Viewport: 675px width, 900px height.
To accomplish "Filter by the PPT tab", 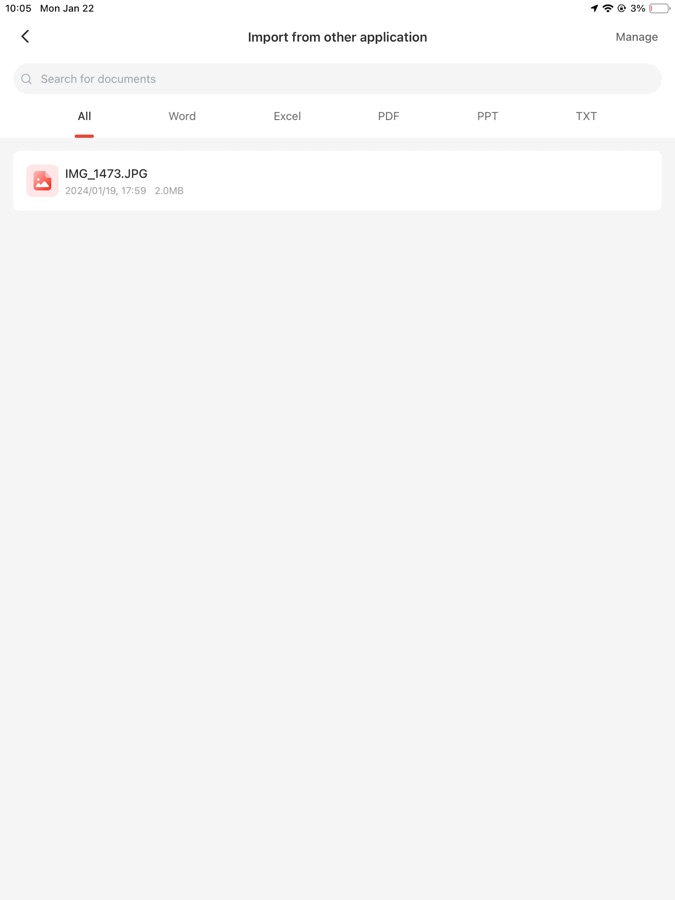I will [487, 116].
